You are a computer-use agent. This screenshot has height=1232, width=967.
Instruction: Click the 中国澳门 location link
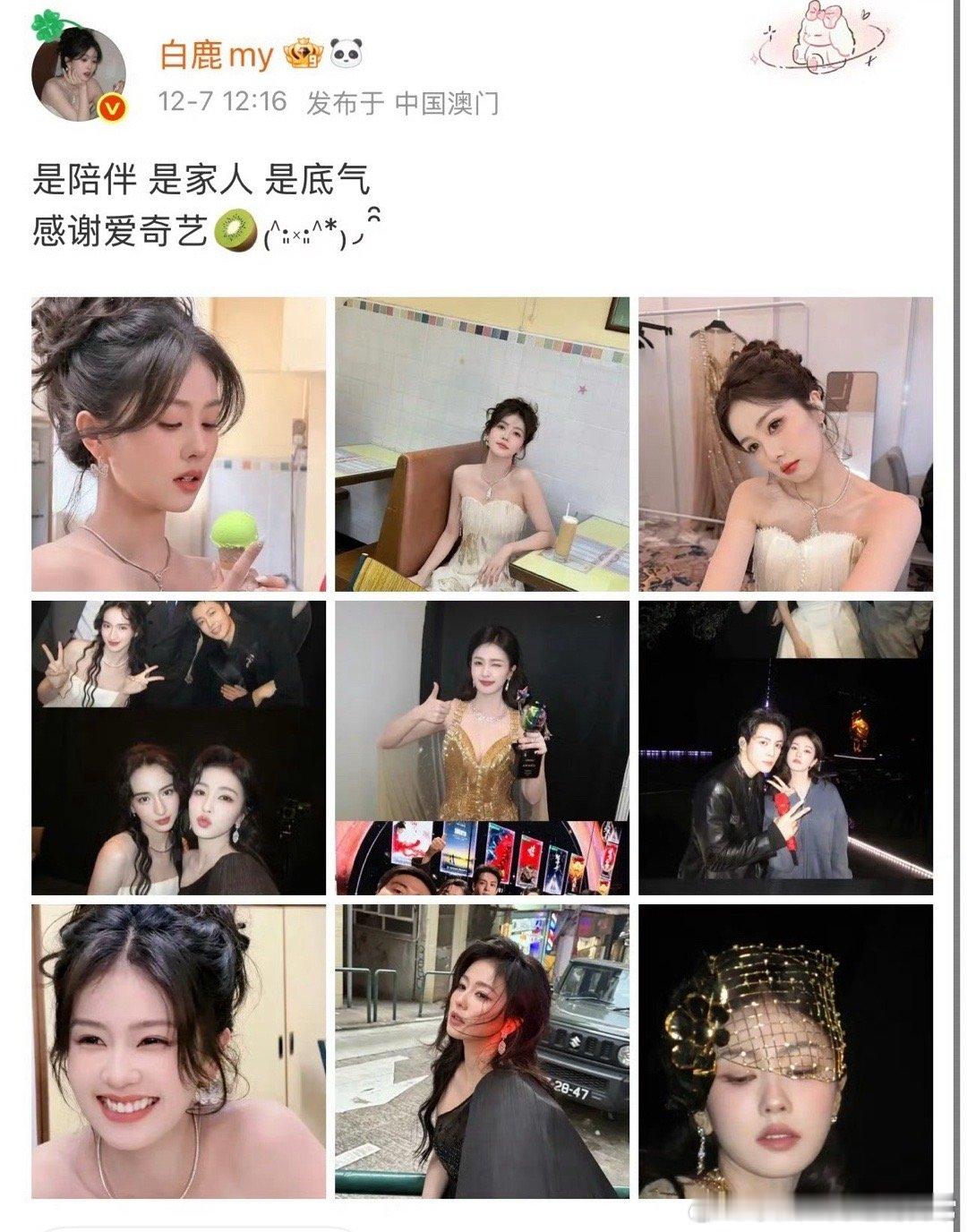pyautogui.click(x=449, y=104)
